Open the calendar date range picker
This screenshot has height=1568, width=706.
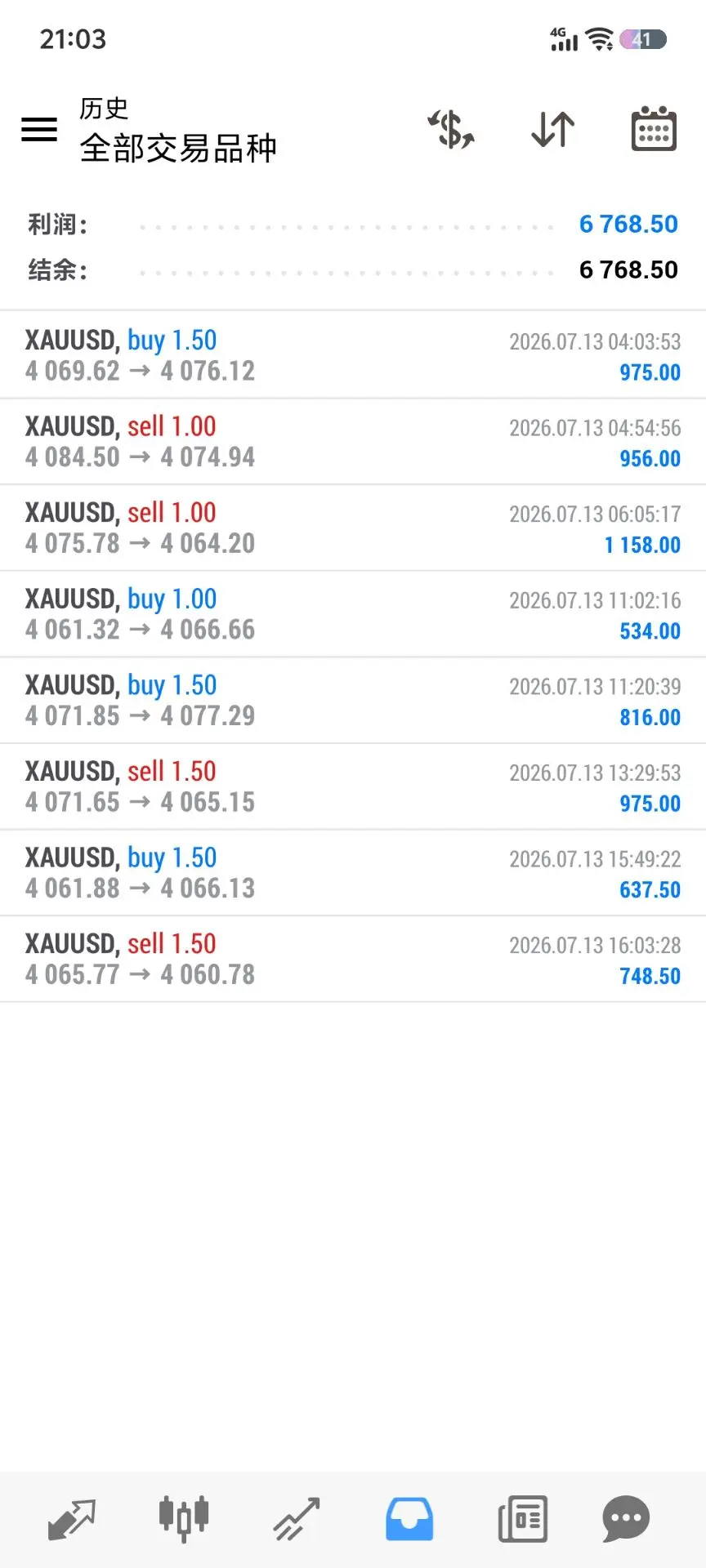pyautogui.click(x=654, y=129)
